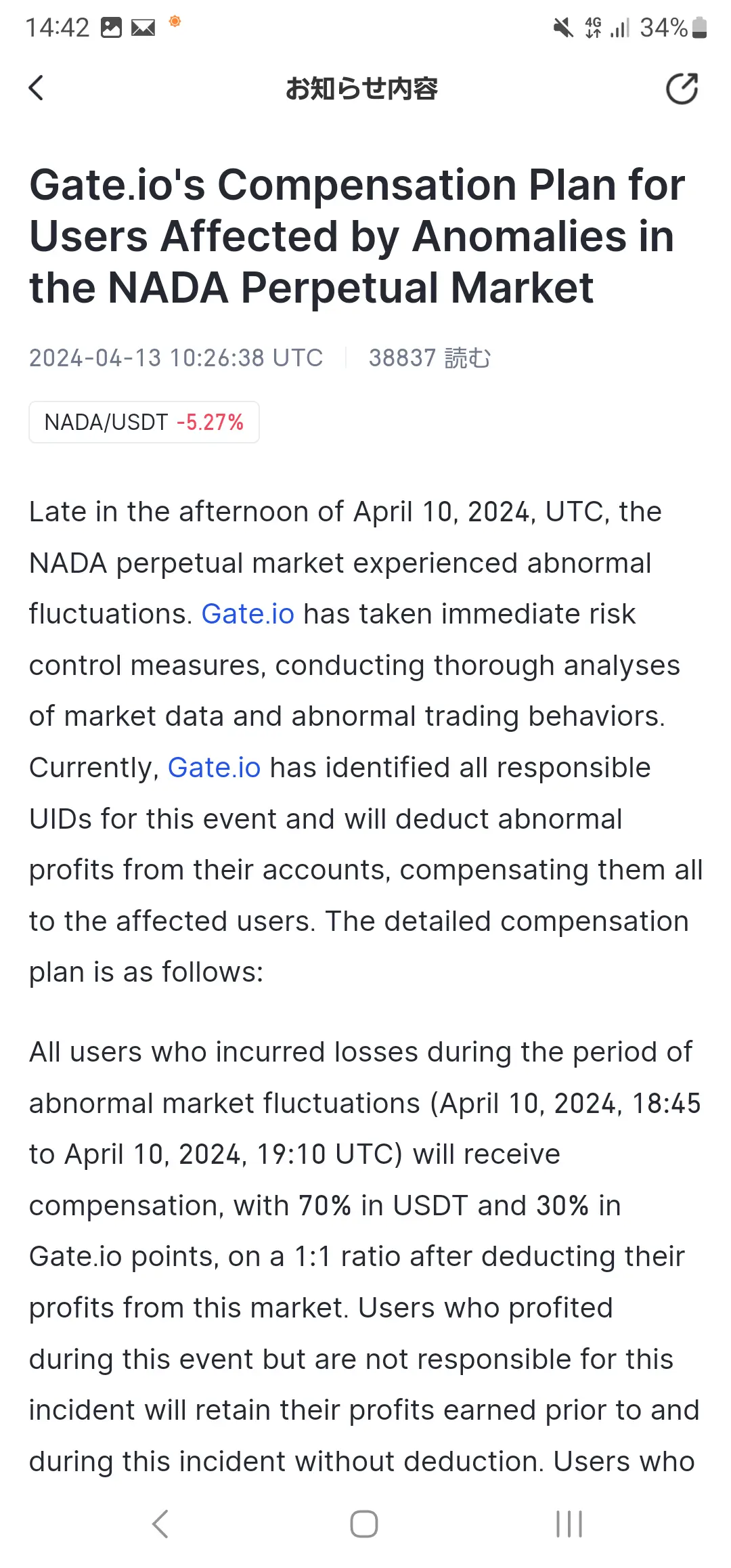This screenshot has height=1568, width=731.
Task: Open the Gate.io link after 'fluctuations.'
Action: click(248, 614)
